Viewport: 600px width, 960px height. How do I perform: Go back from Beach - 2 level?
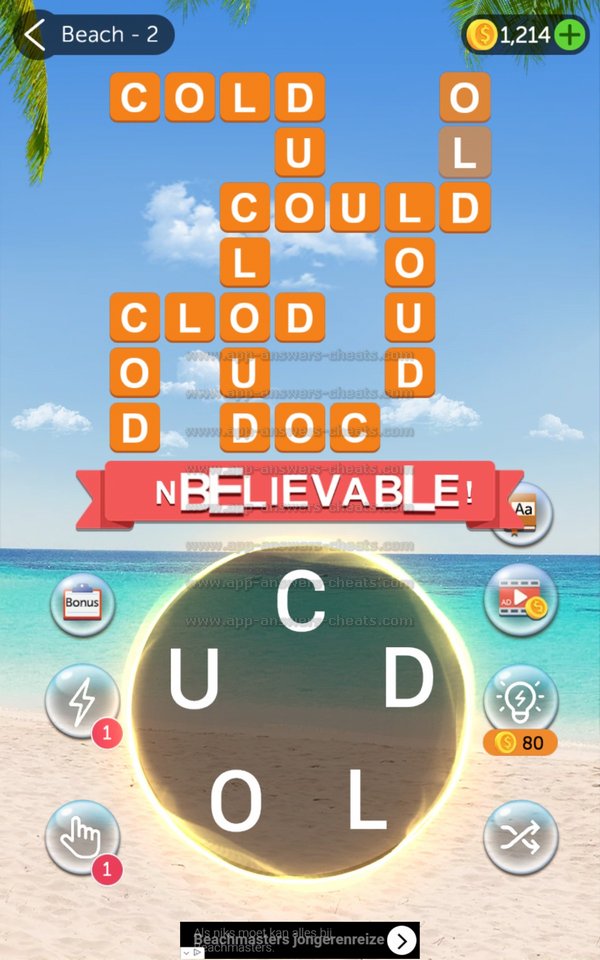[x=36, y=35]
